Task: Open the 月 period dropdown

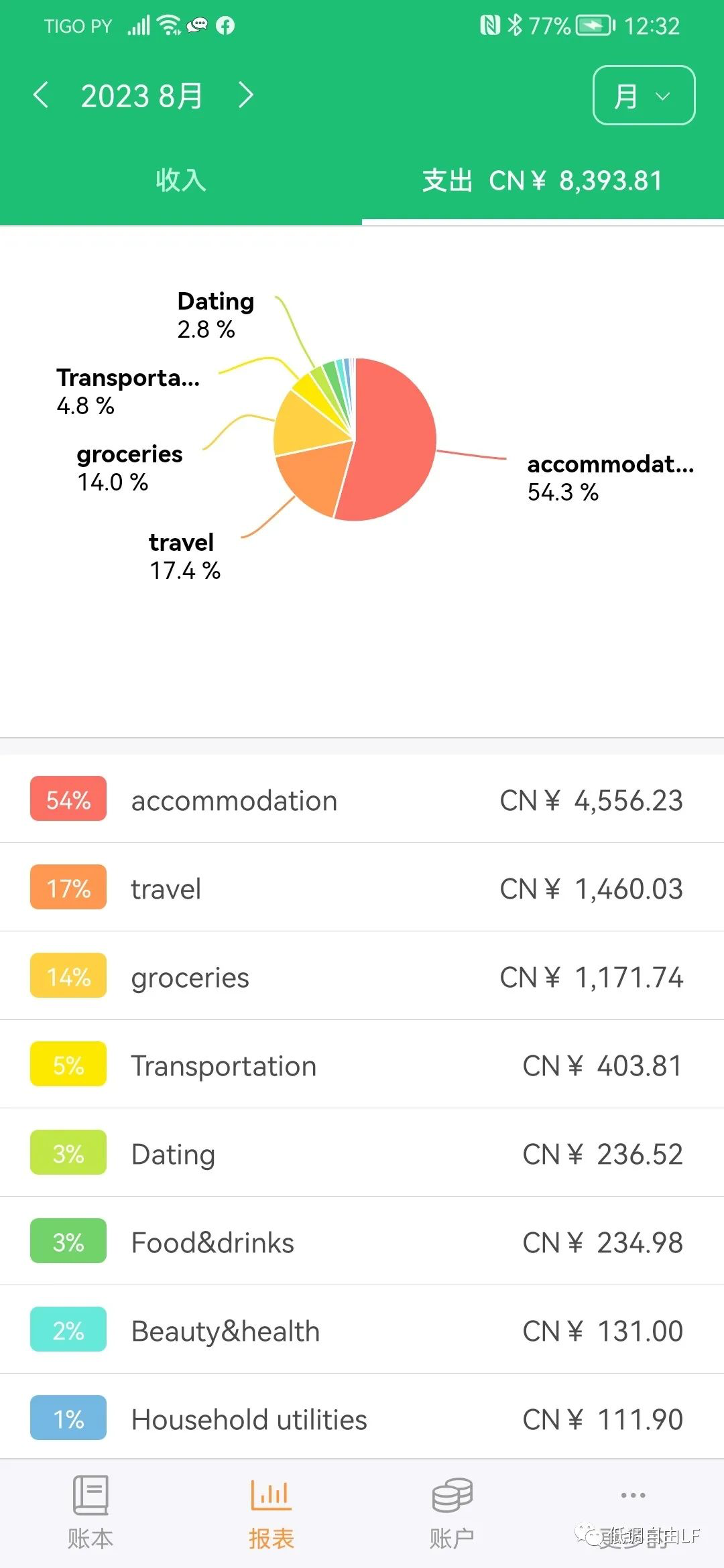Action: pyautogui.click(x=644, y=95)
